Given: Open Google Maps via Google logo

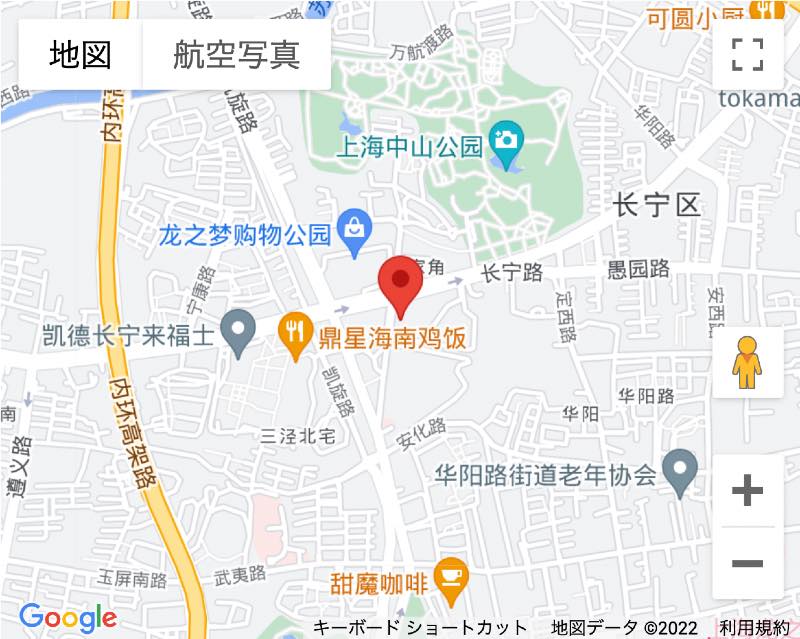Looking at the screenshot, I should coord(67,618).
